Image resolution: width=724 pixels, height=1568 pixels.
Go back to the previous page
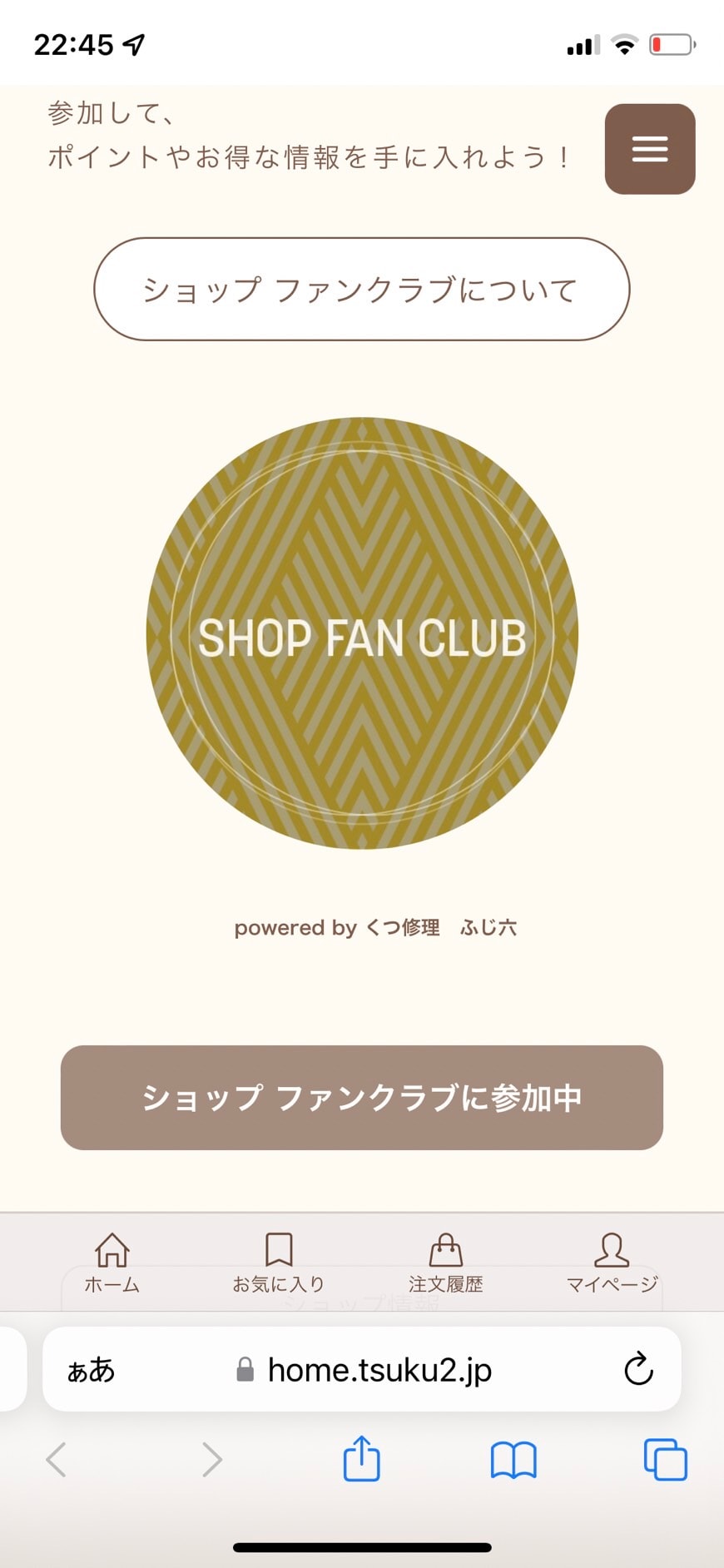pyautogui.click(x=57, y=1459)
